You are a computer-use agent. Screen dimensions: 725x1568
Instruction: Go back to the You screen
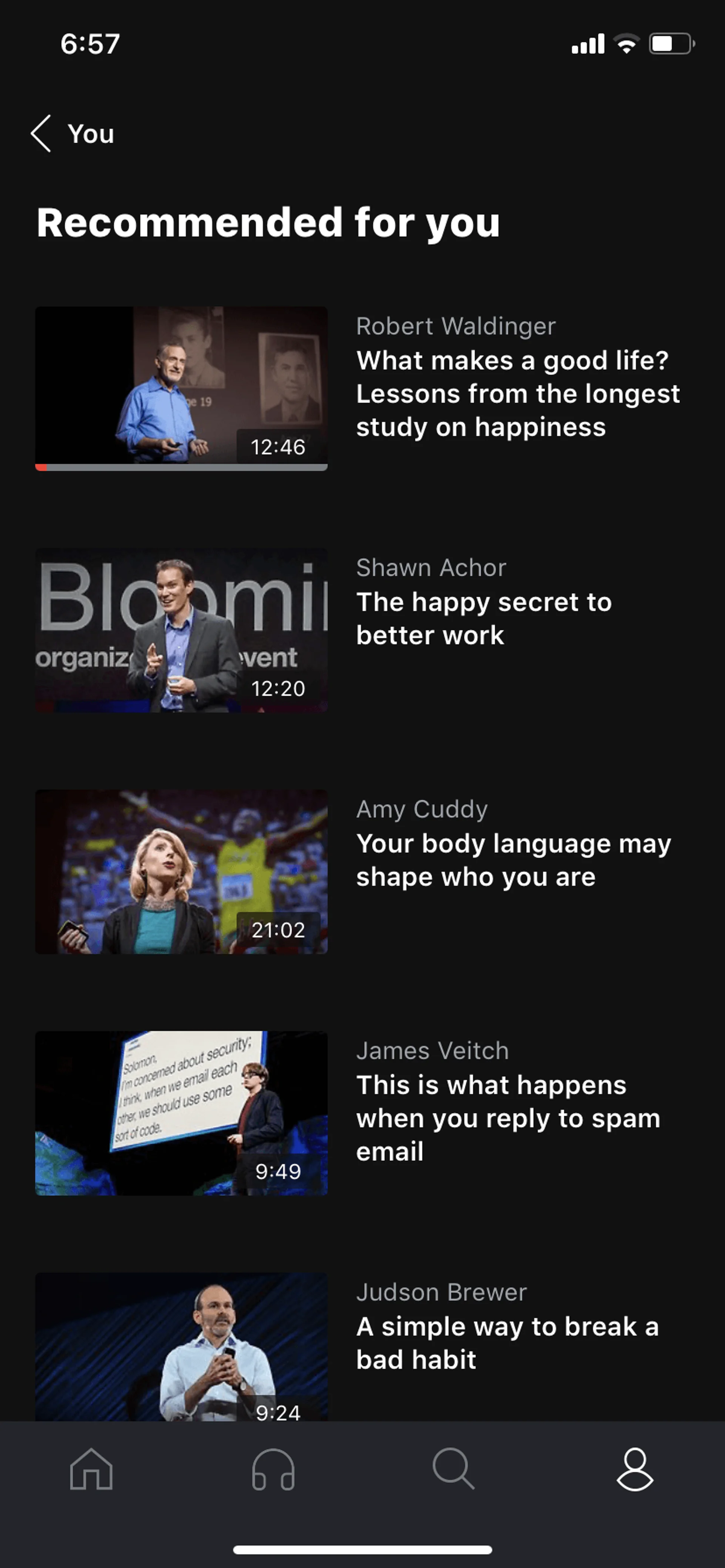pyautogui.click(x=72, y=133)
